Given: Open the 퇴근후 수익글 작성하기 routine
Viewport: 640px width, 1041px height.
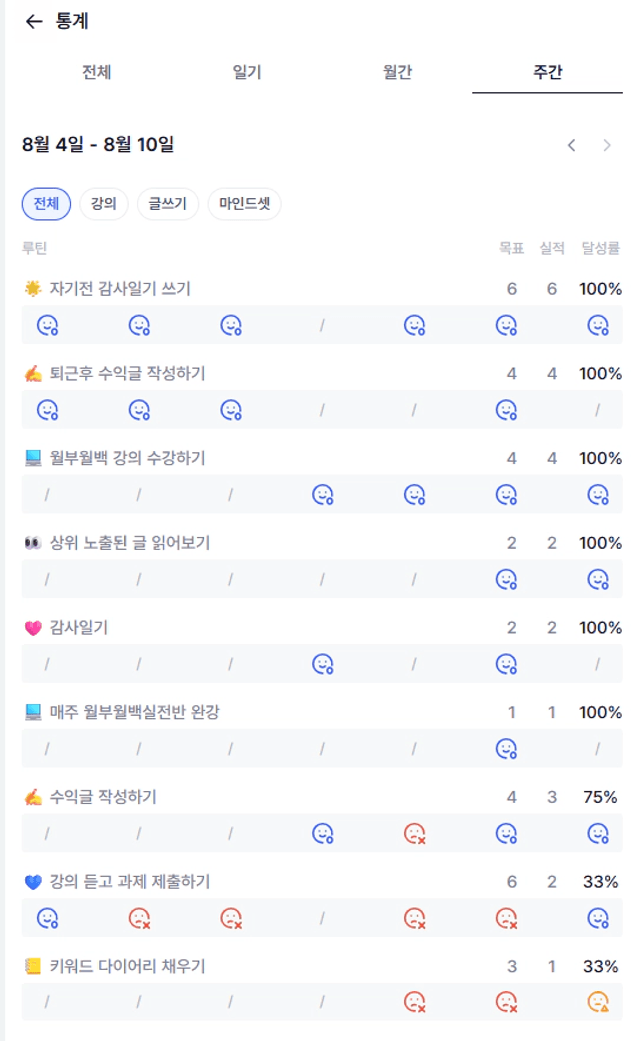Looking at the screenshot, I should pos(127,374).
